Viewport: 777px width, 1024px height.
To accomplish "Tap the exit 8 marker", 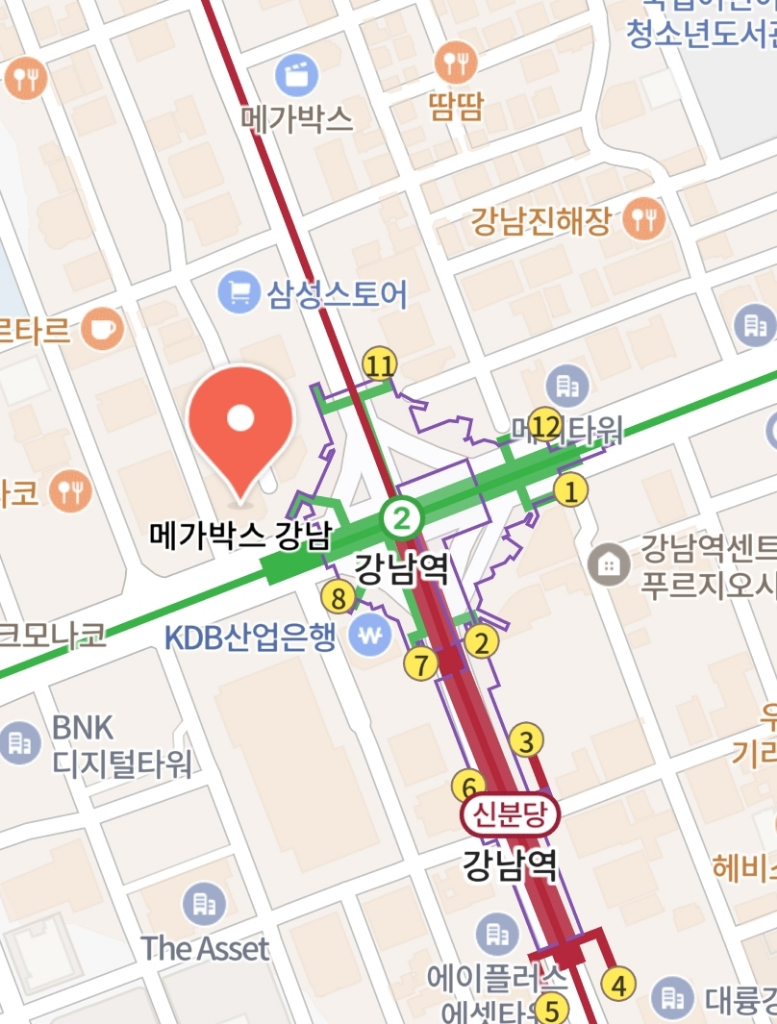I will coord(339,599).
